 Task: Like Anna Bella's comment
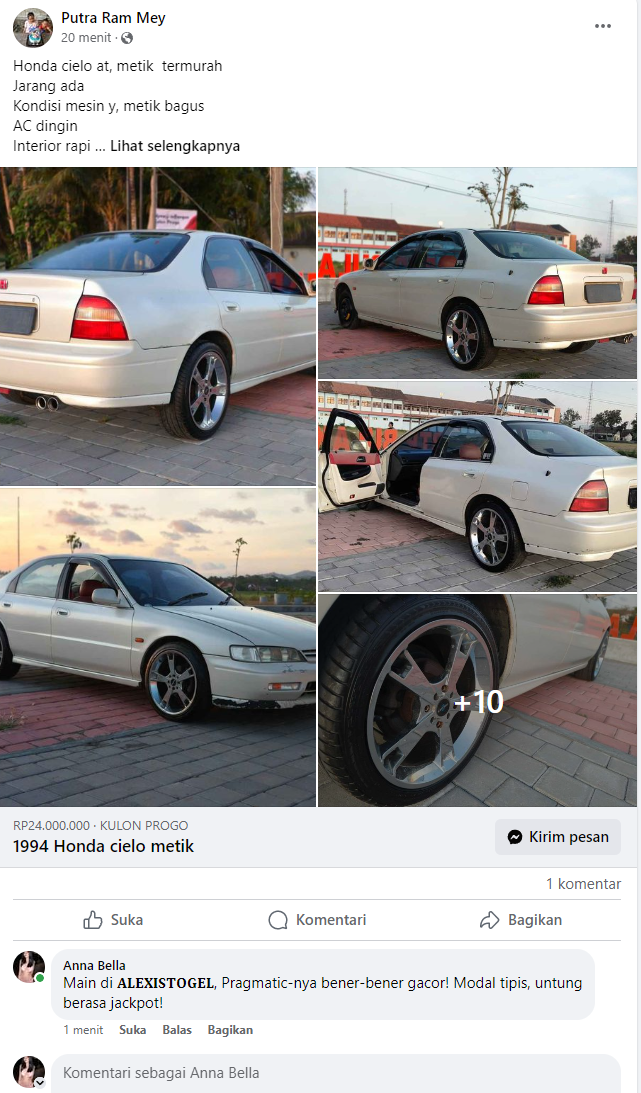pyautogui.click(x=132, y=1030)
